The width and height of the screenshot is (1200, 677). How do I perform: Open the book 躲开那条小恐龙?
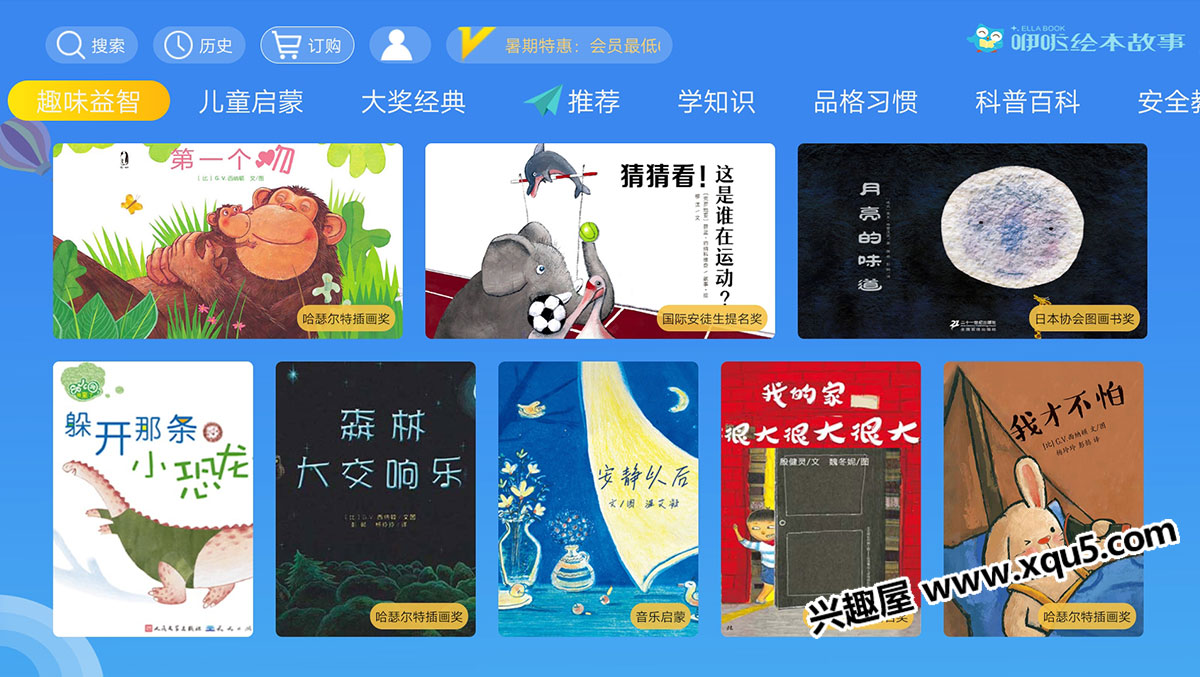tap(153, 498)
